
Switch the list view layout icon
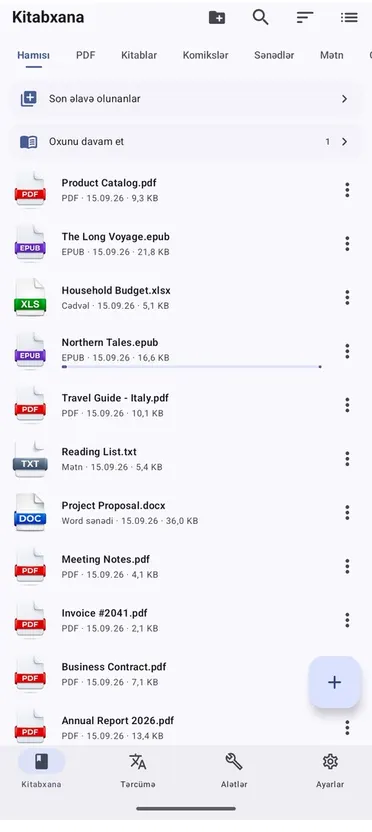point(349,18)
